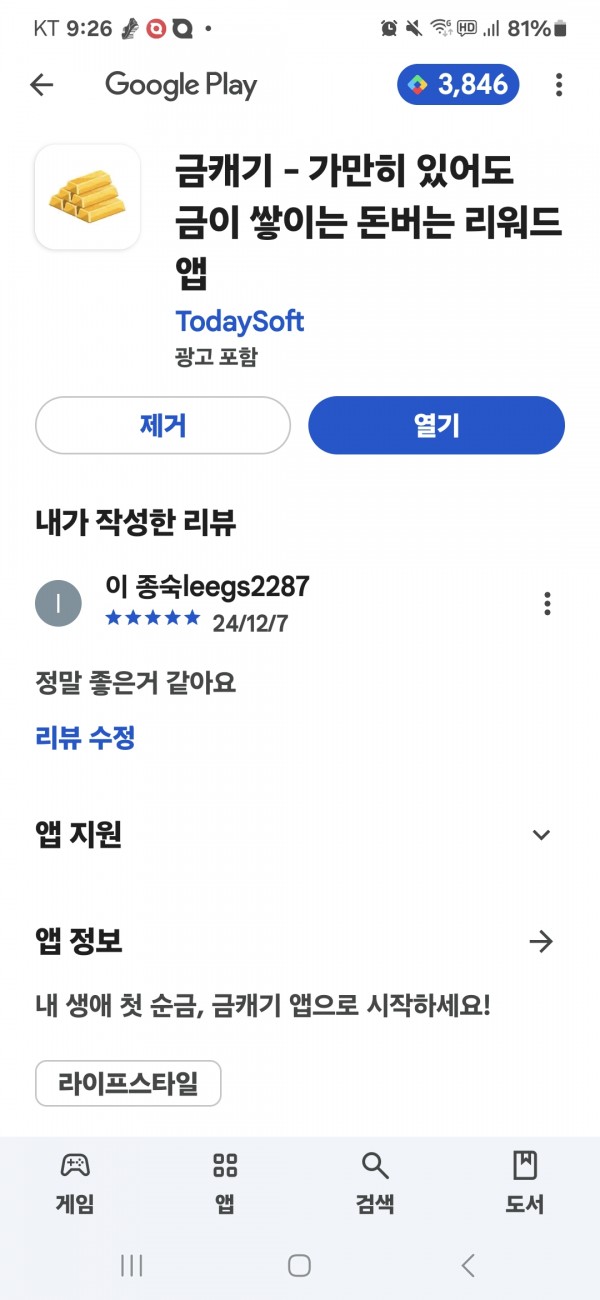Tap the system home button
Image resolution: width=600 pixels, height=1300 pixels.
(x=299, y=1265)
